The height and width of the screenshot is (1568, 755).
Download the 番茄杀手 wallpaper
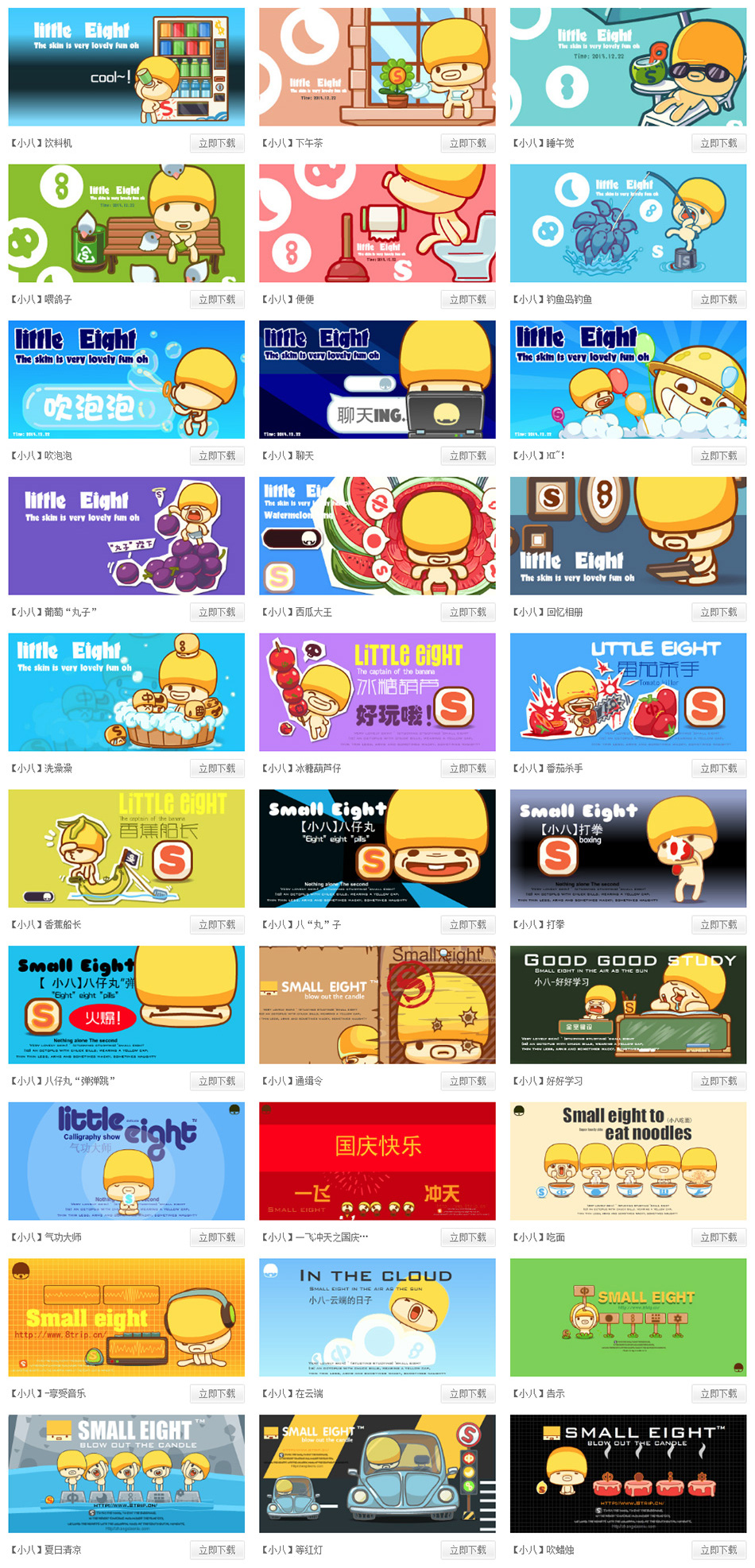click(x=718, y=769)
